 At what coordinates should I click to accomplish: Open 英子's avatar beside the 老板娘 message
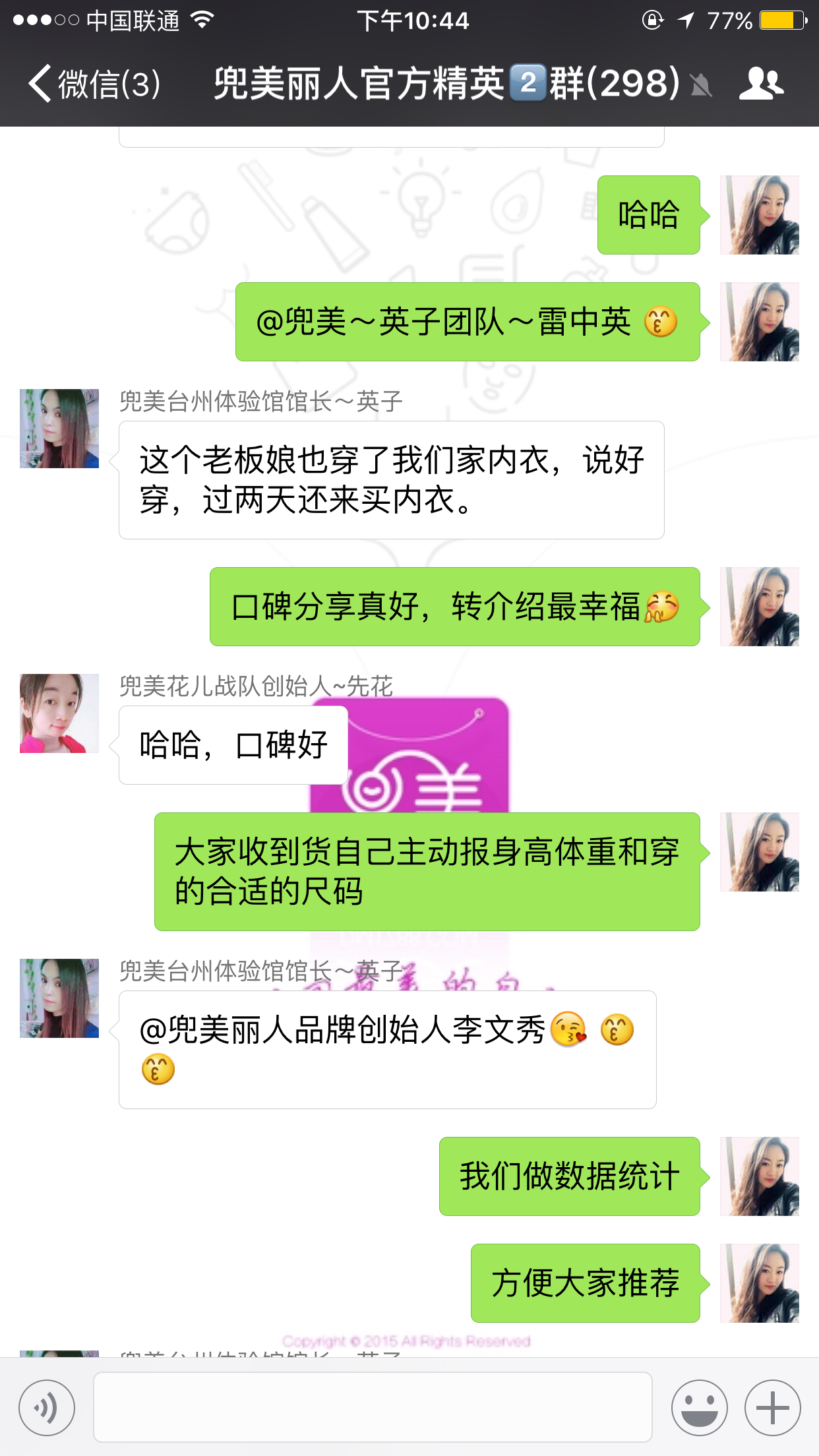(59, 429)
